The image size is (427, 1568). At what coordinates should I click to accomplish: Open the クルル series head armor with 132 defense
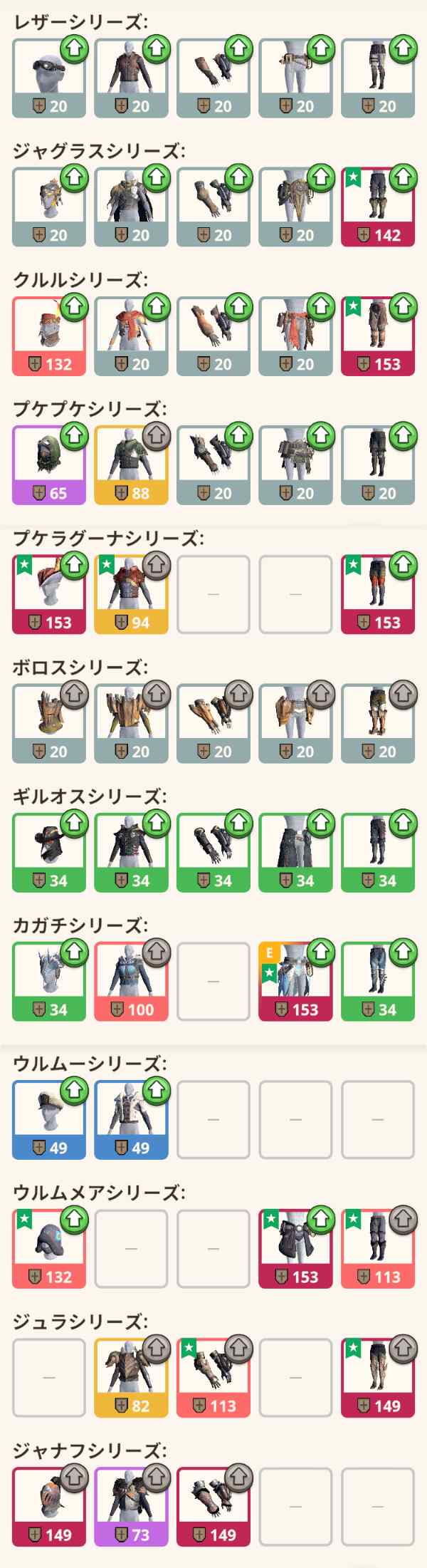click(48, 336)
